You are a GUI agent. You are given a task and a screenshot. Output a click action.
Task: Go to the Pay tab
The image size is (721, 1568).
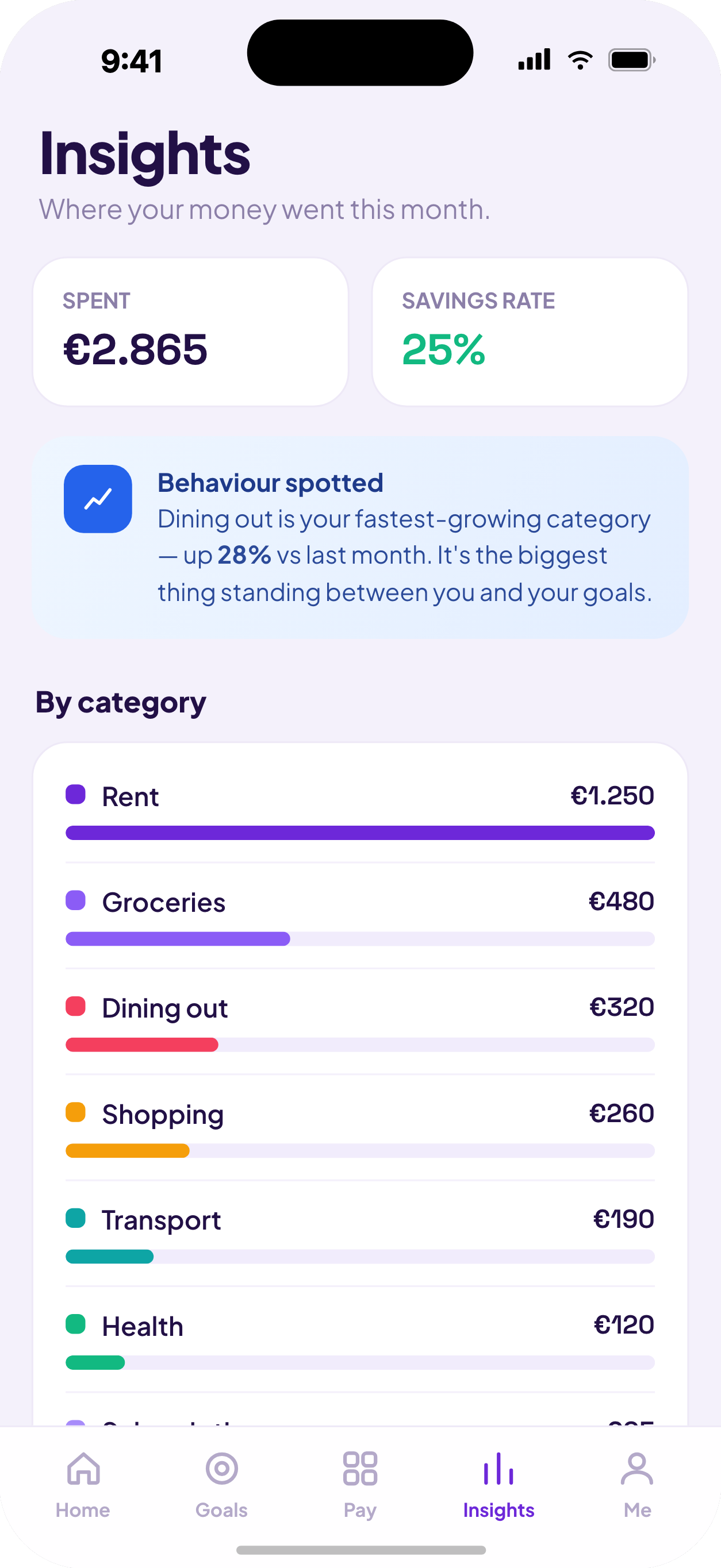click(x=360, y=1485)
